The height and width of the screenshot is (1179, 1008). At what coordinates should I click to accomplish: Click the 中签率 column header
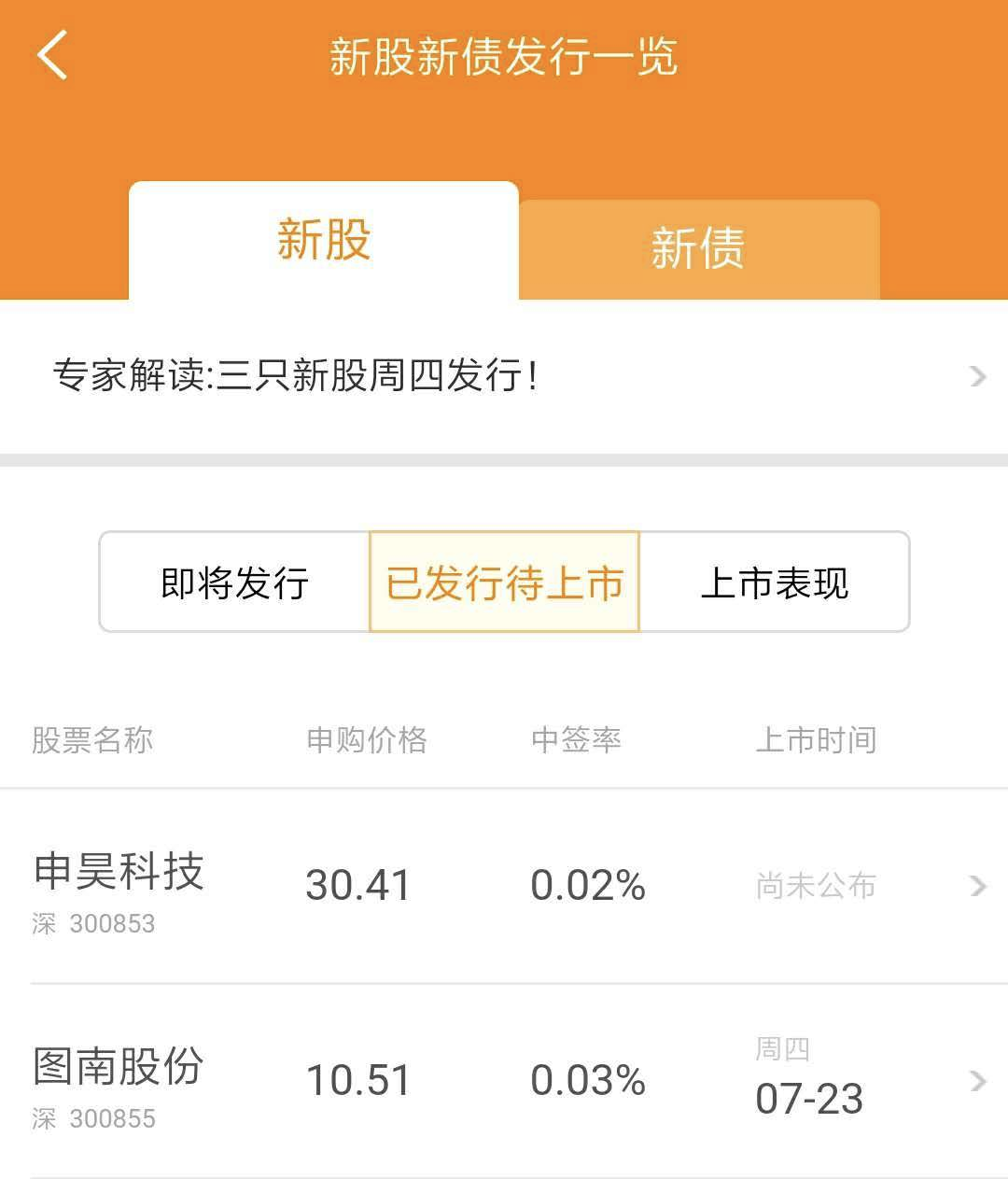574,740
